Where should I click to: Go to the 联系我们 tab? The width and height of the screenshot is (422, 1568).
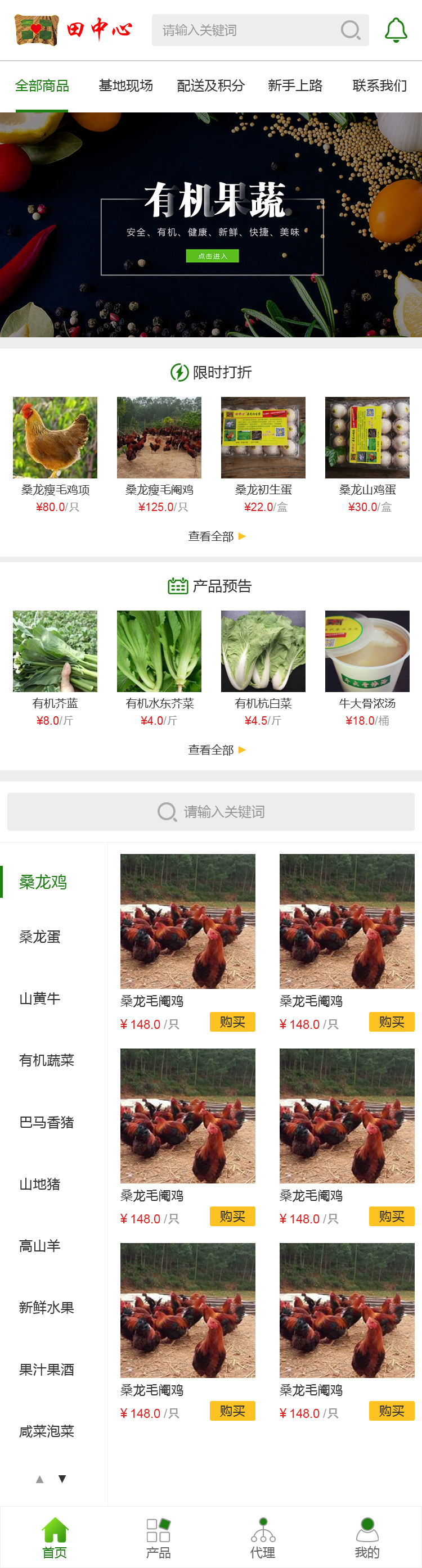[379, 86]
